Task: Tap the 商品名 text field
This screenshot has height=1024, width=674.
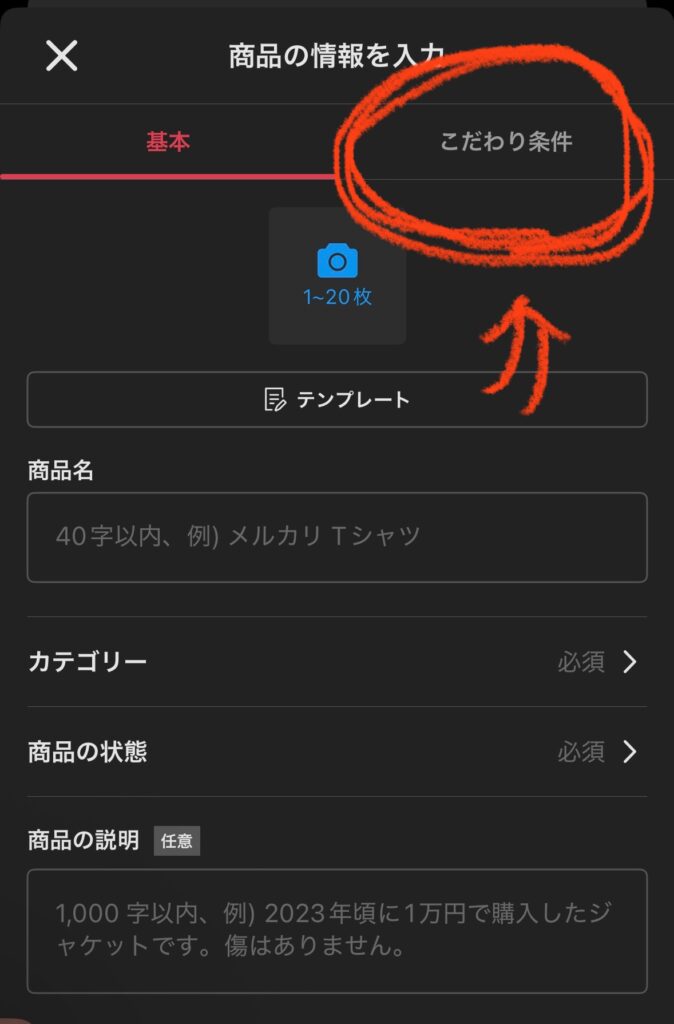Action: pyautogui.click(x=337, y=537)
